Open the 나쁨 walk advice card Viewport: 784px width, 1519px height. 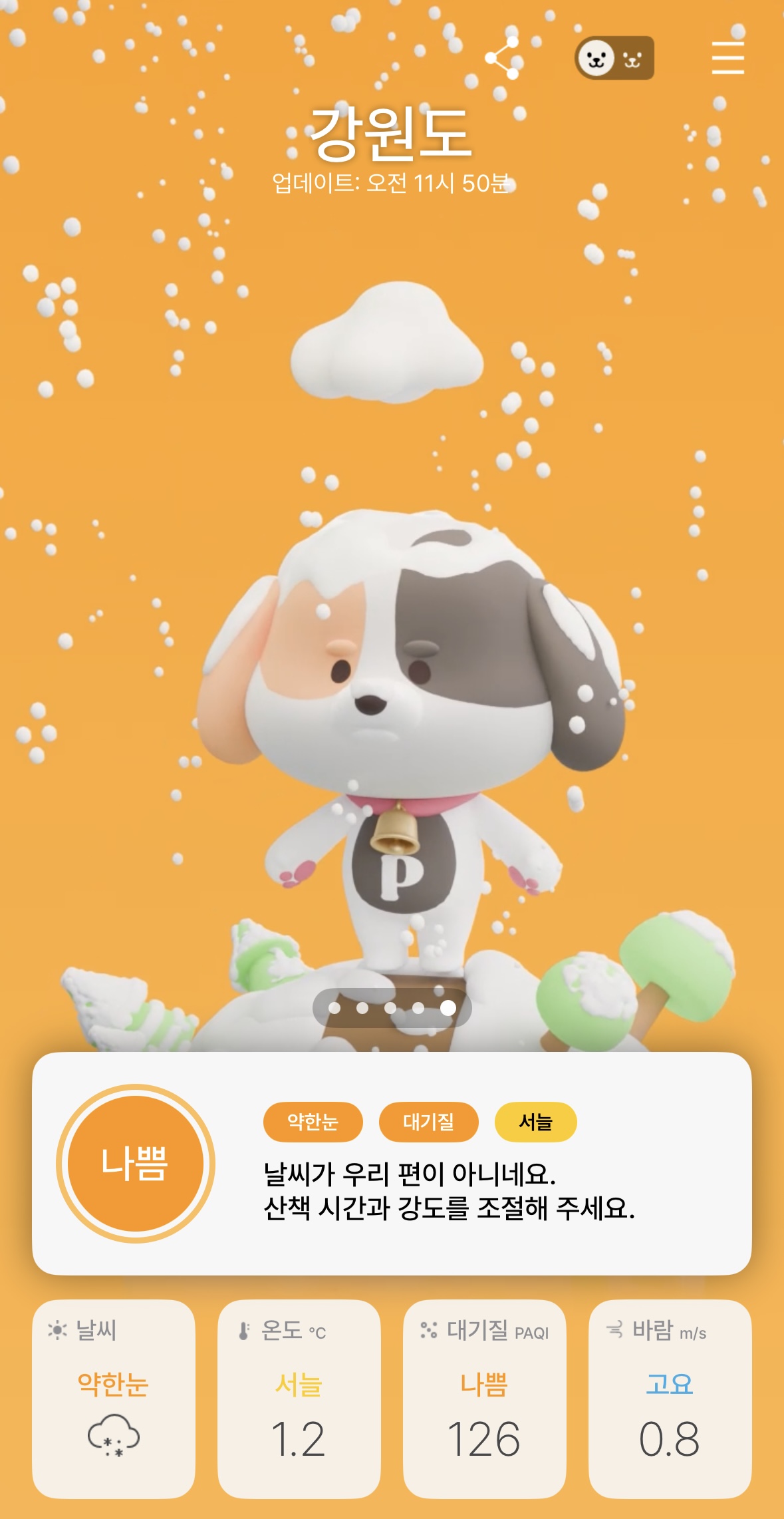coord(392,1163)
